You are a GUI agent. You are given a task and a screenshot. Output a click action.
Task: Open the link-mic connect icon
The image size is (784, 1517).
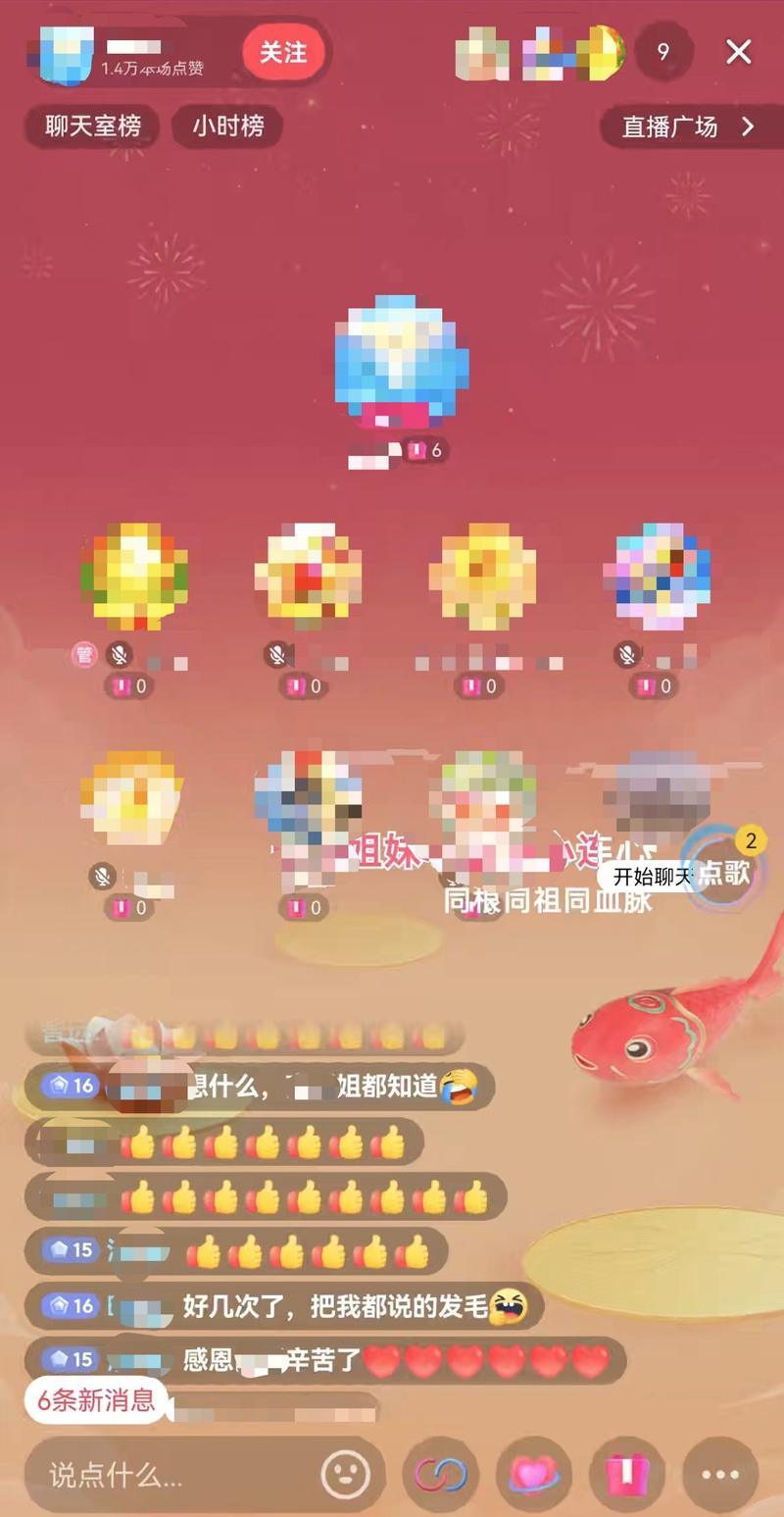point(441,1474)
